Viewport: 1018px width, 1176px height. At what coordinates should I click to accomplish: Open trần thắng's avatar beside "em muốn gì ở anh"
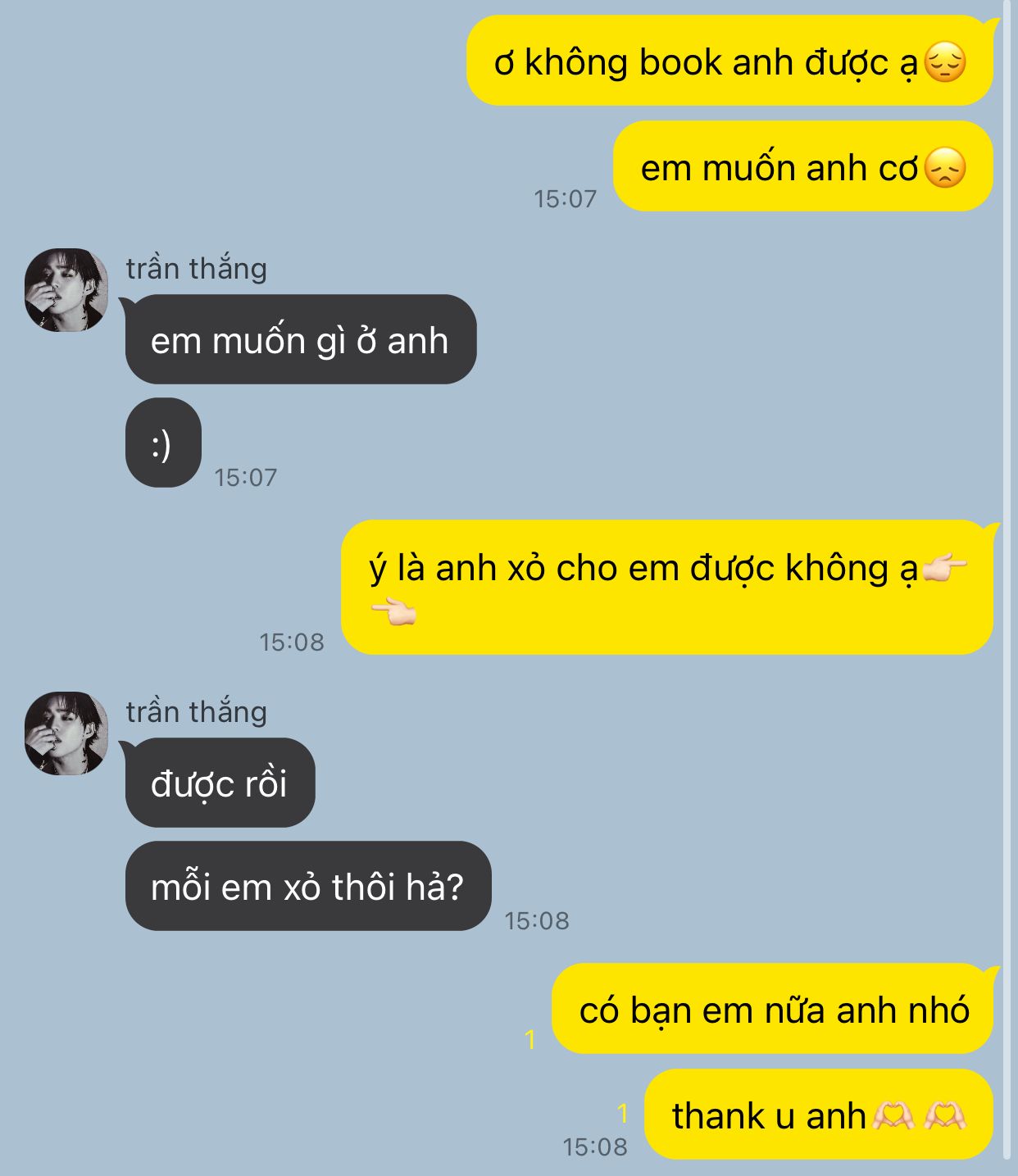click(x=66, y=290)
